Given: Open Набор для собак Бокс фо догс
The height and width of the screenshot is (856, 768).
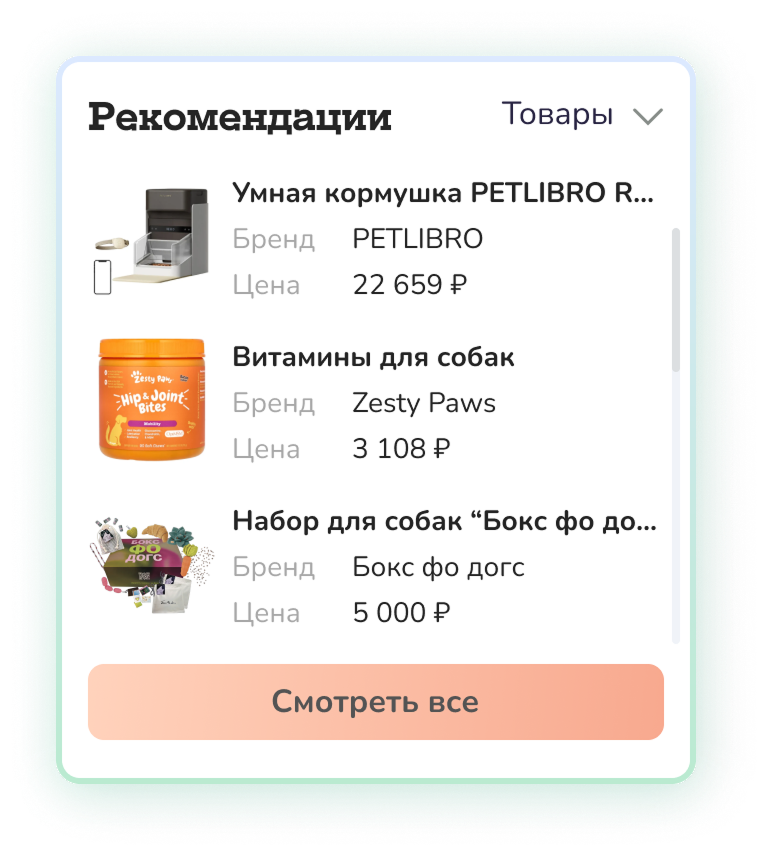Looking at the screenshot, I should 444,521.
